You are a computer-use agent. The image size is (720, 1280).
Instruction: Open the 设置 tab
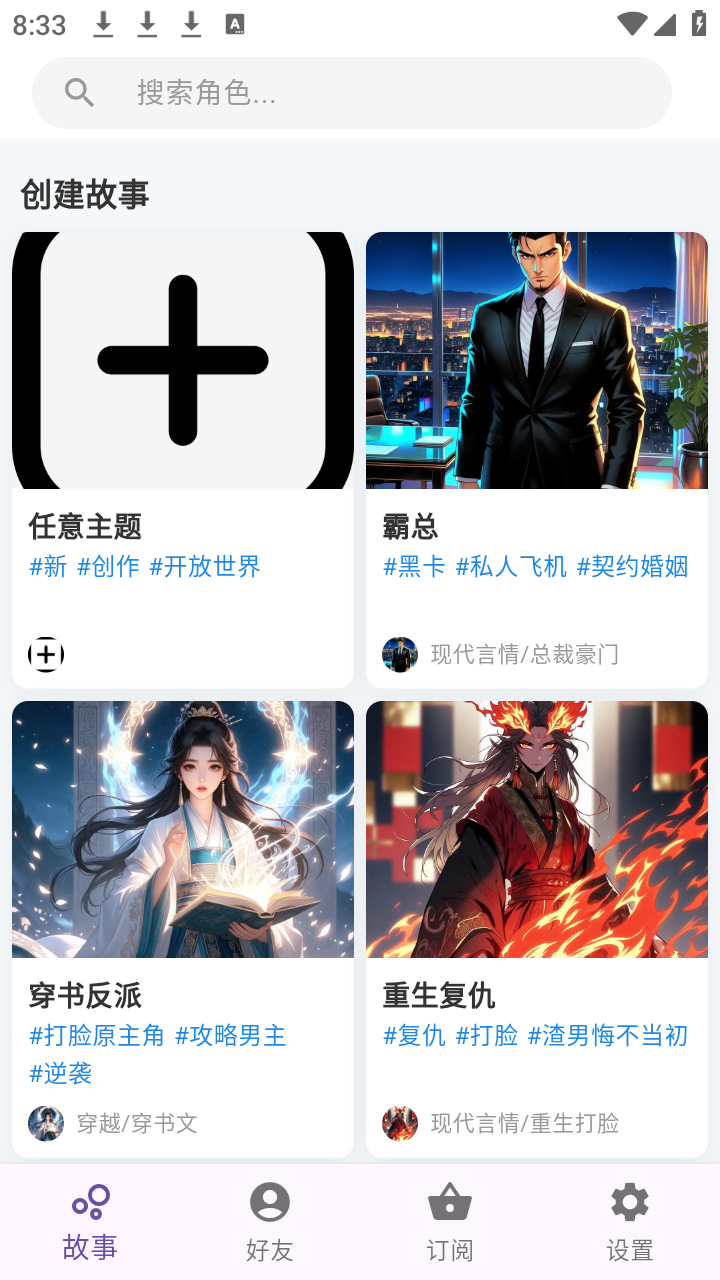(630, 1222)
